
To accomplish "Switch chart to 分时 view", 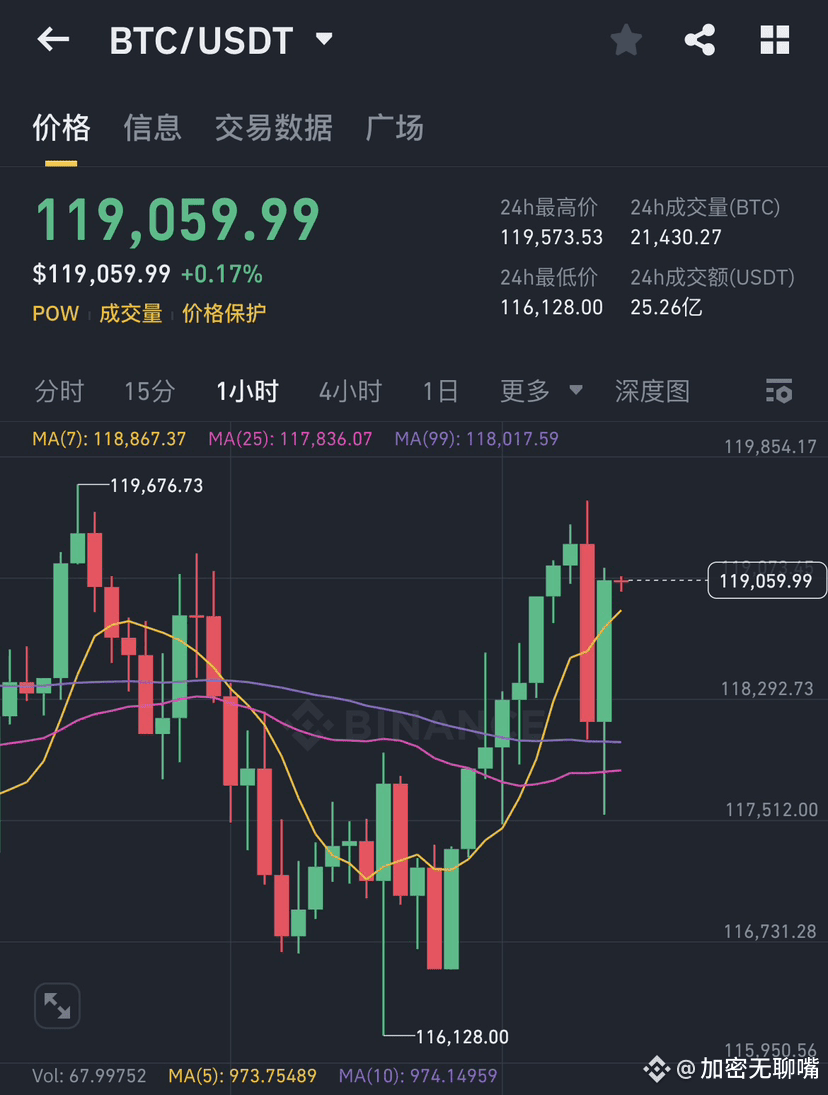I will point(59,391).
